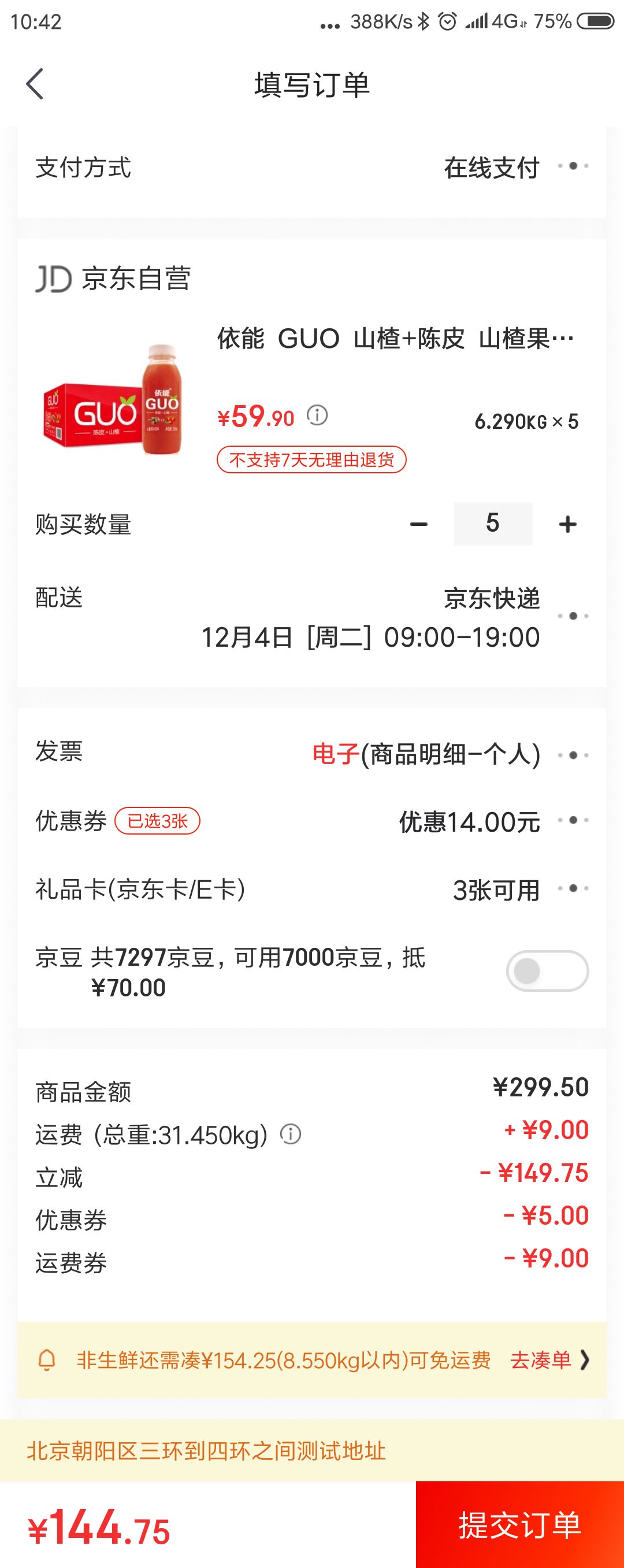
Task: Expand the 配送 delivery time options
Action: point(573,615)
